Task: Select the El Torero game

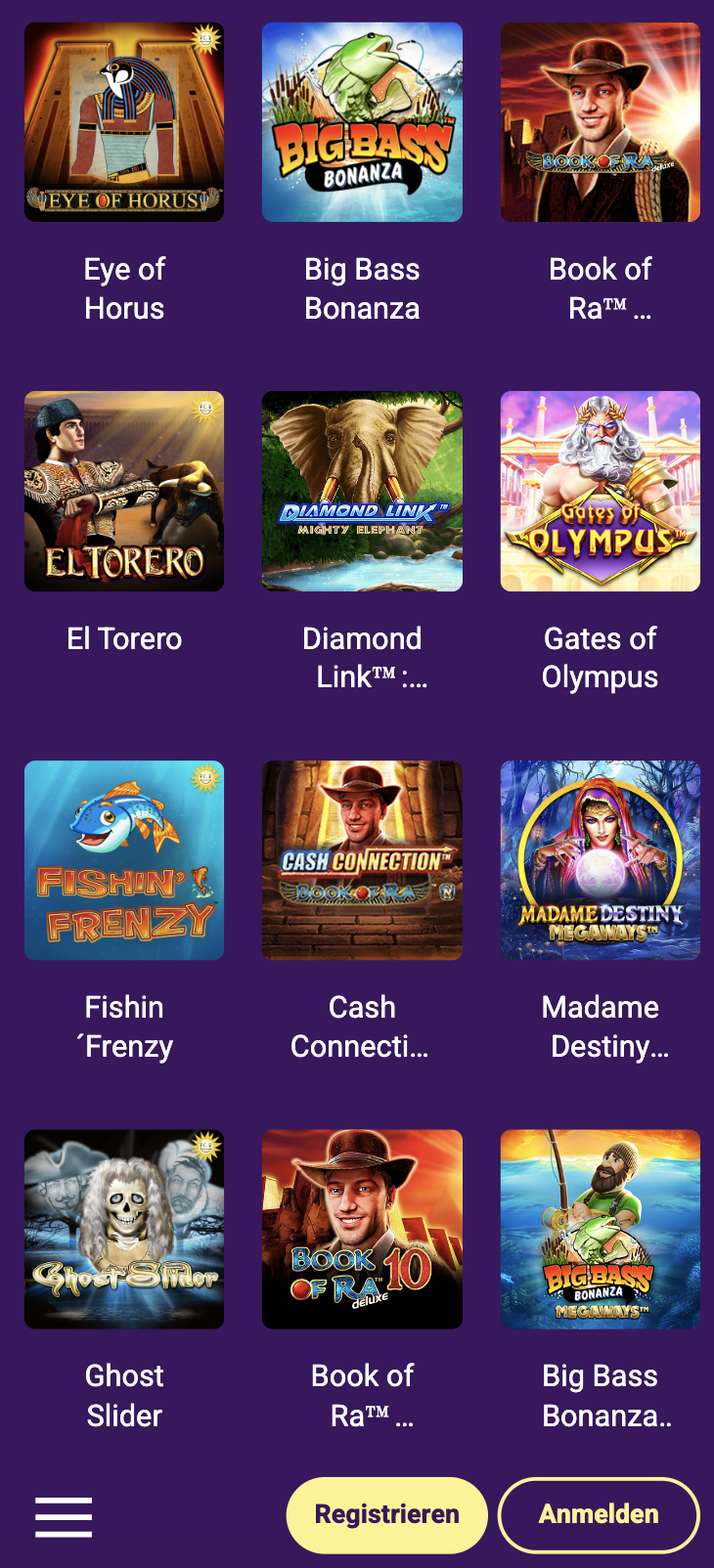Action: tap(124, 491)
